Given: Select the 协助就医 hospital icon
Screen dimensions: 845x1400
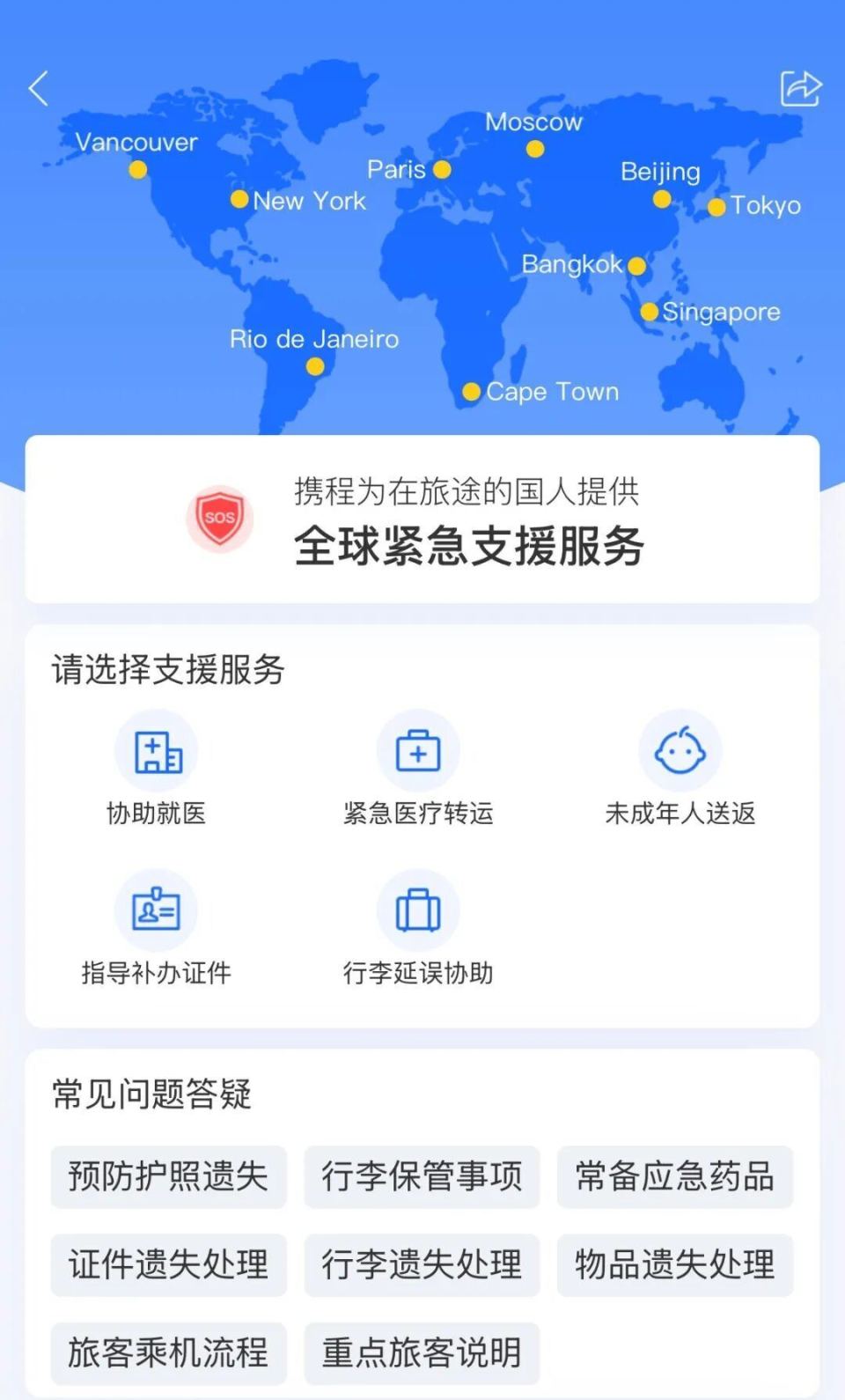Looking at the screenshot, I should pyautogui.click(x=157, y=750).
